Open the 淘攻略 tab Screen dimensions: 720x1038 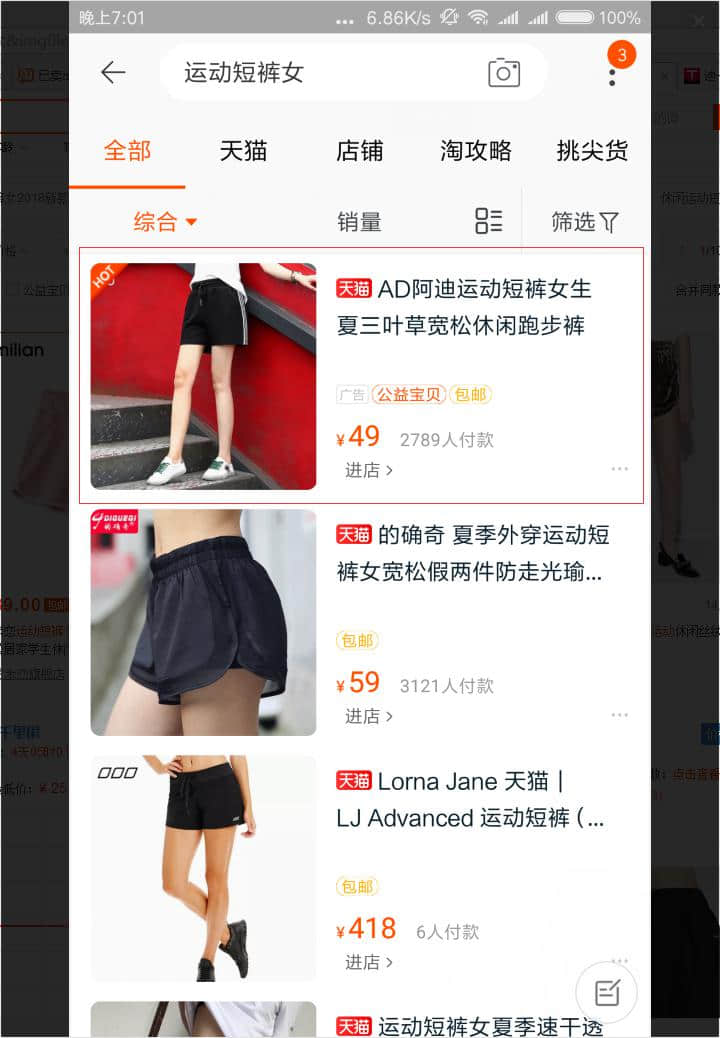476,151
